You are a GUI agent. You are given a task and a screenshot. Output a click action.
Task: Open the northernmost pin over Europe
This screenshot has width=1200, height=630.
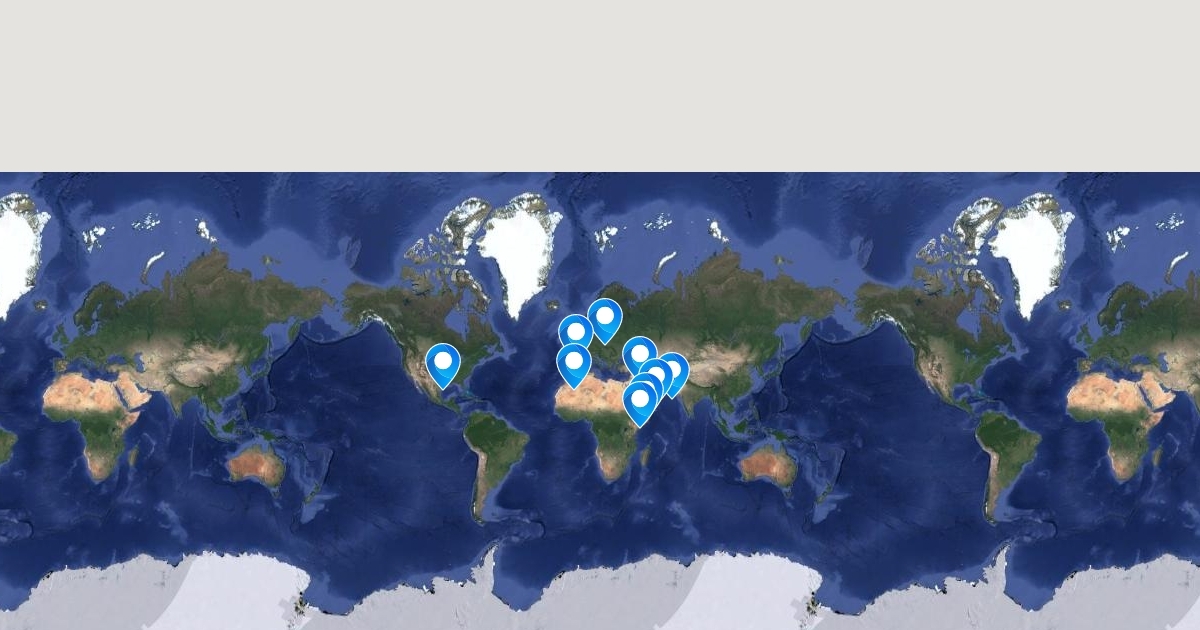[x=604, y=317]
